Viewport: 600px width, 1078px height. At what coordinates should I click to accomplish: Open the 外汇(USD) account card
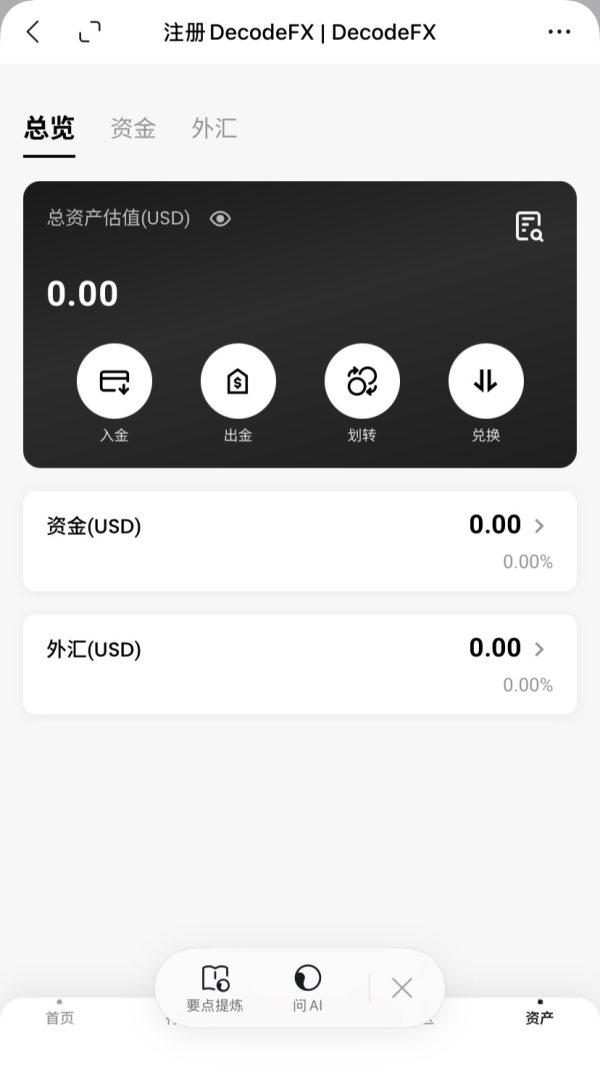tap(300, 664)
